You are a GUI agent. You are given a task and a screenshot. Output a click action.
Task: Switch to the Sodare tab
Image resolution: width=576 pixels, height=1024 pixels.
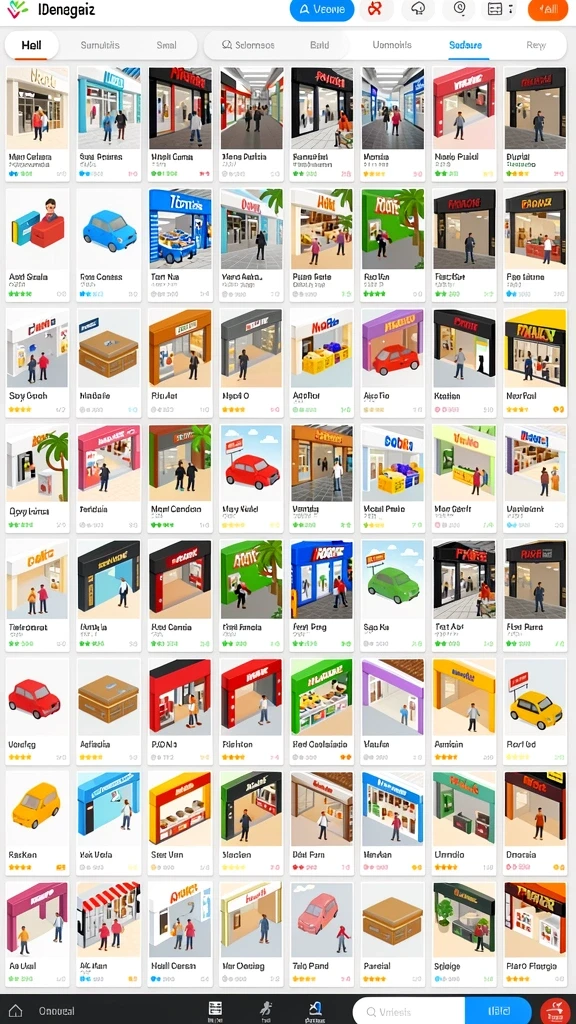[466, 46]
